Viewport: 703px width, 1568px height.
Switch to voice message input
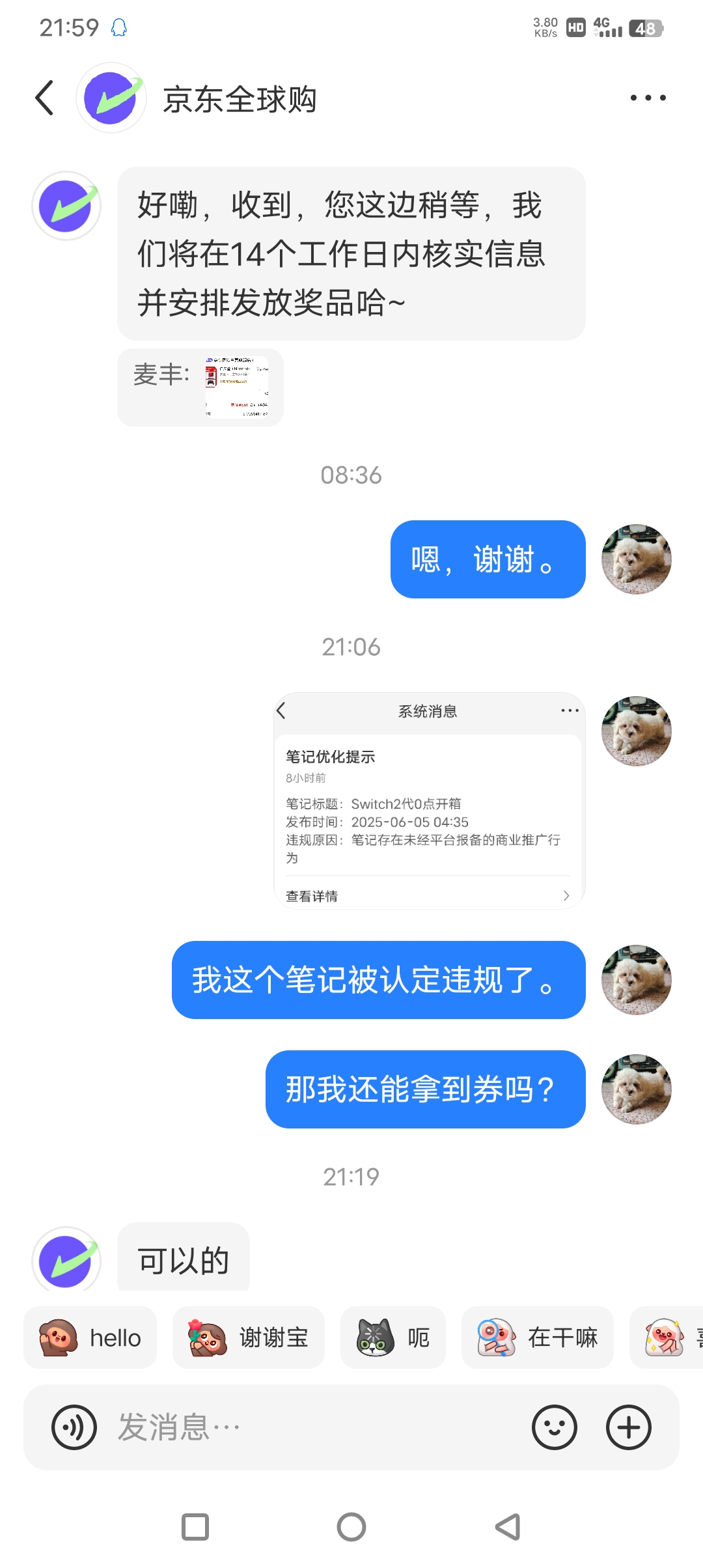coord(74,1427)
